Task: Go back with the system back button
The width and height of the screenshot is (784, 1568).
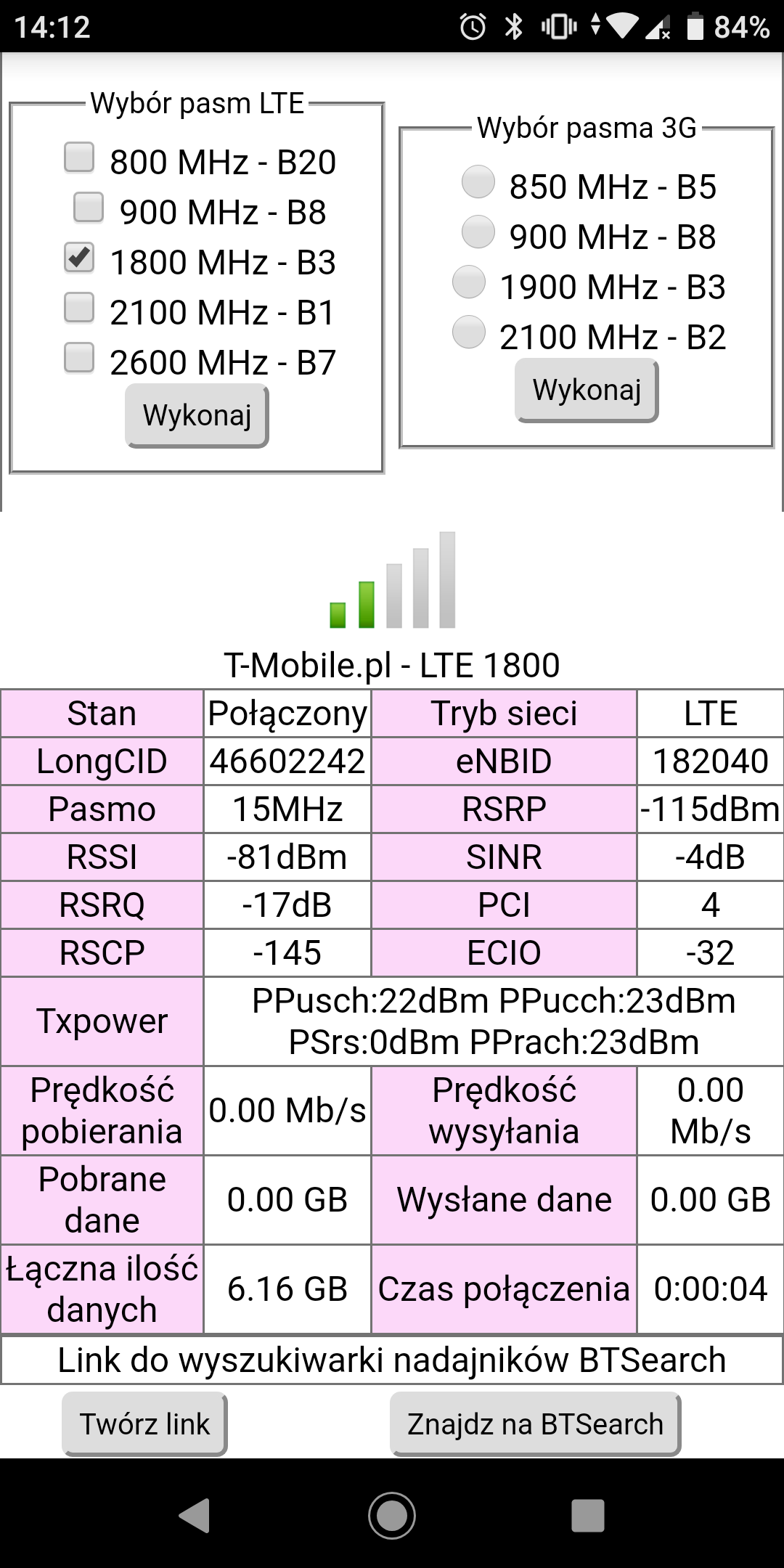Action: pos(195,1516)
